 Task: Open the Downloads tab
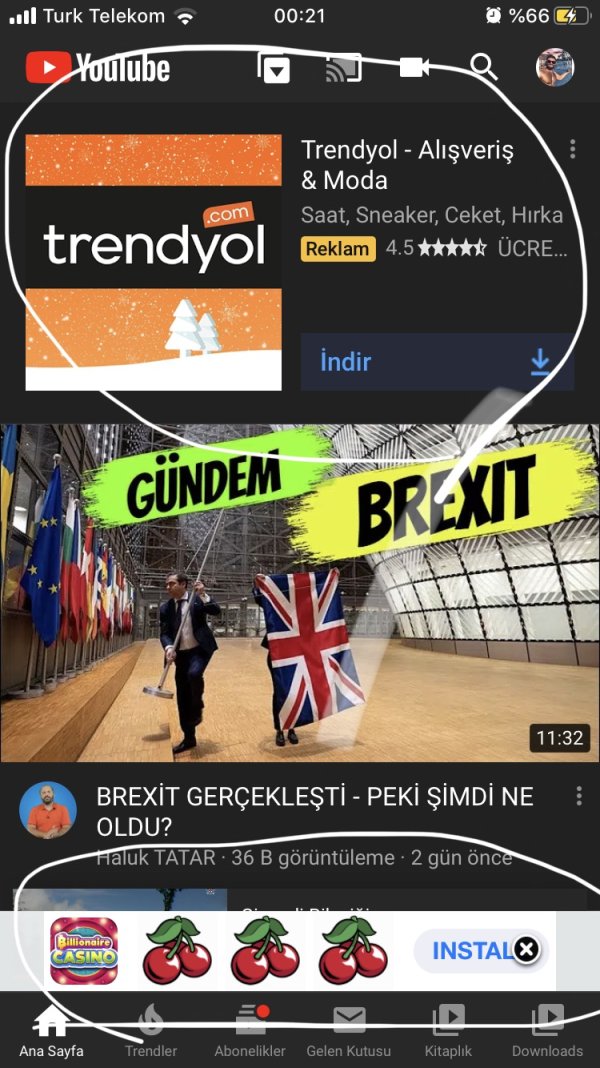point(547,1031)
